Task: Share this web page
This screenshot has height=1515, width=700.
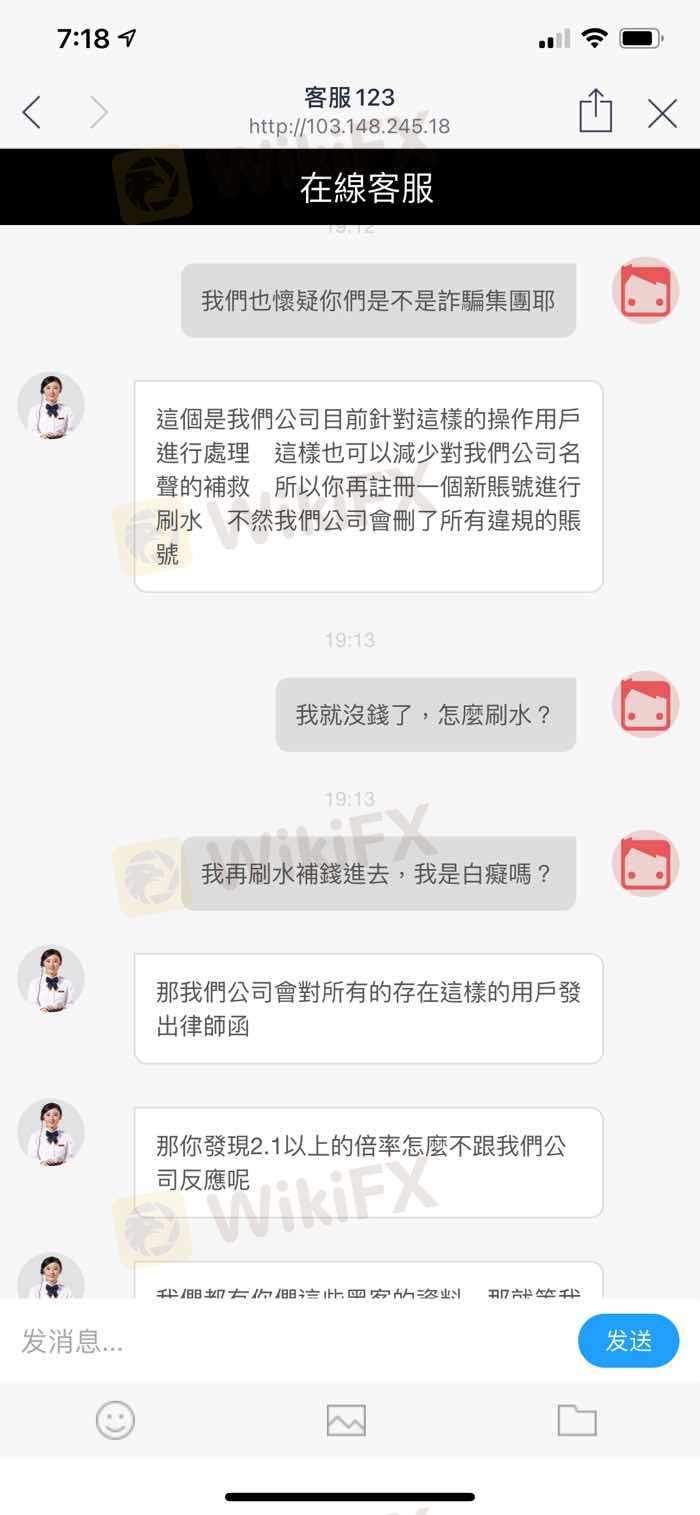Action: 595,111
